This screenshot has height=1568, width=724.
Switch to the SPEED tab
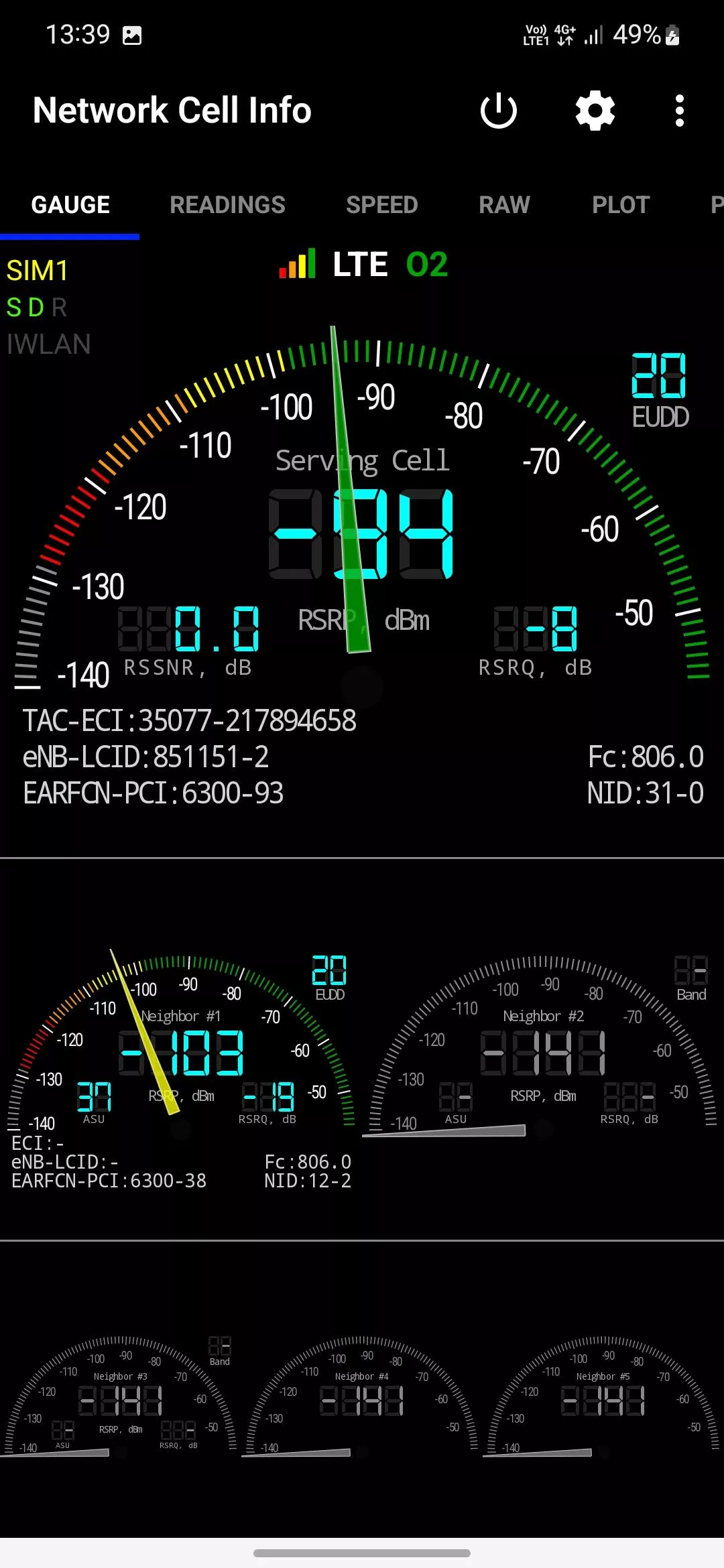click(382, 204)
